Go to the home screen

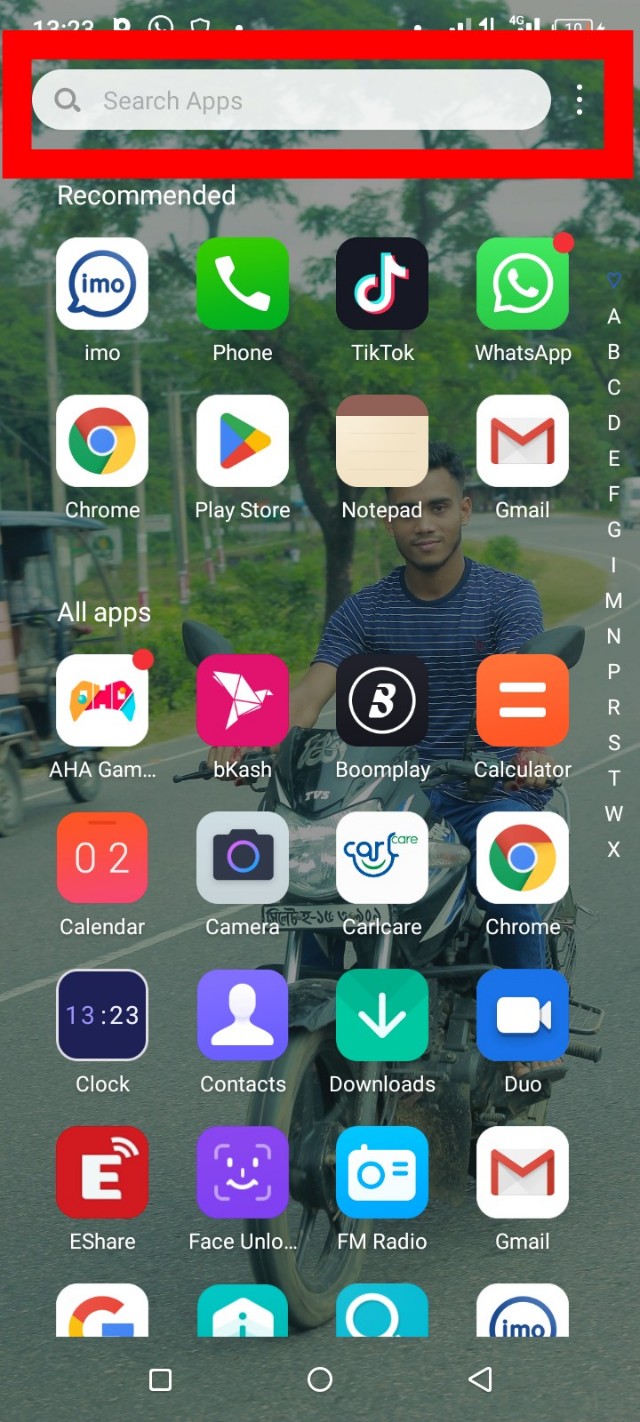(x=320, y=1380)
